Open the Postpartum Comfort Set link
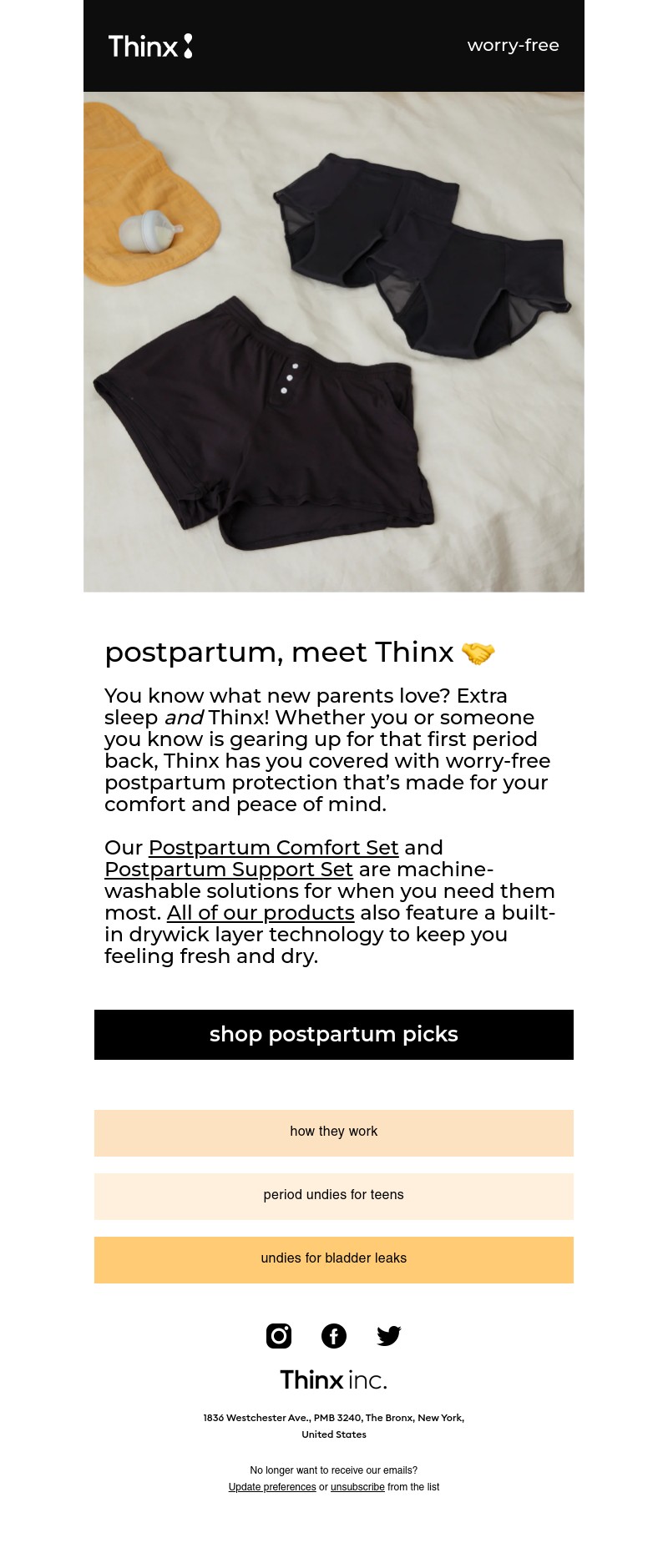Image resolution: width=668 pixels, height=1568 pixels. (x=273, y=848)
